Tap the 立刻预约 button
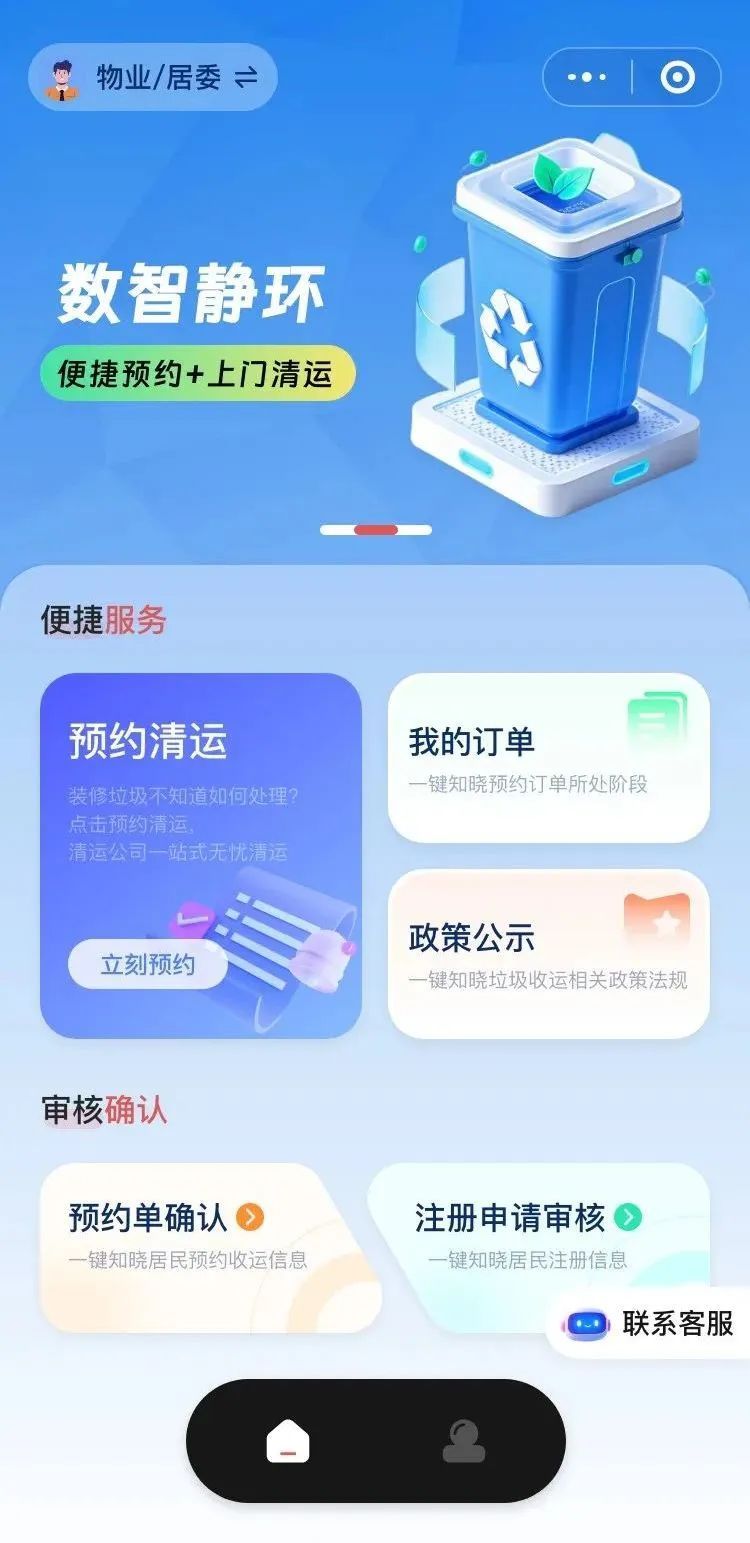750x1543 pixels. [x=147, y=964]
